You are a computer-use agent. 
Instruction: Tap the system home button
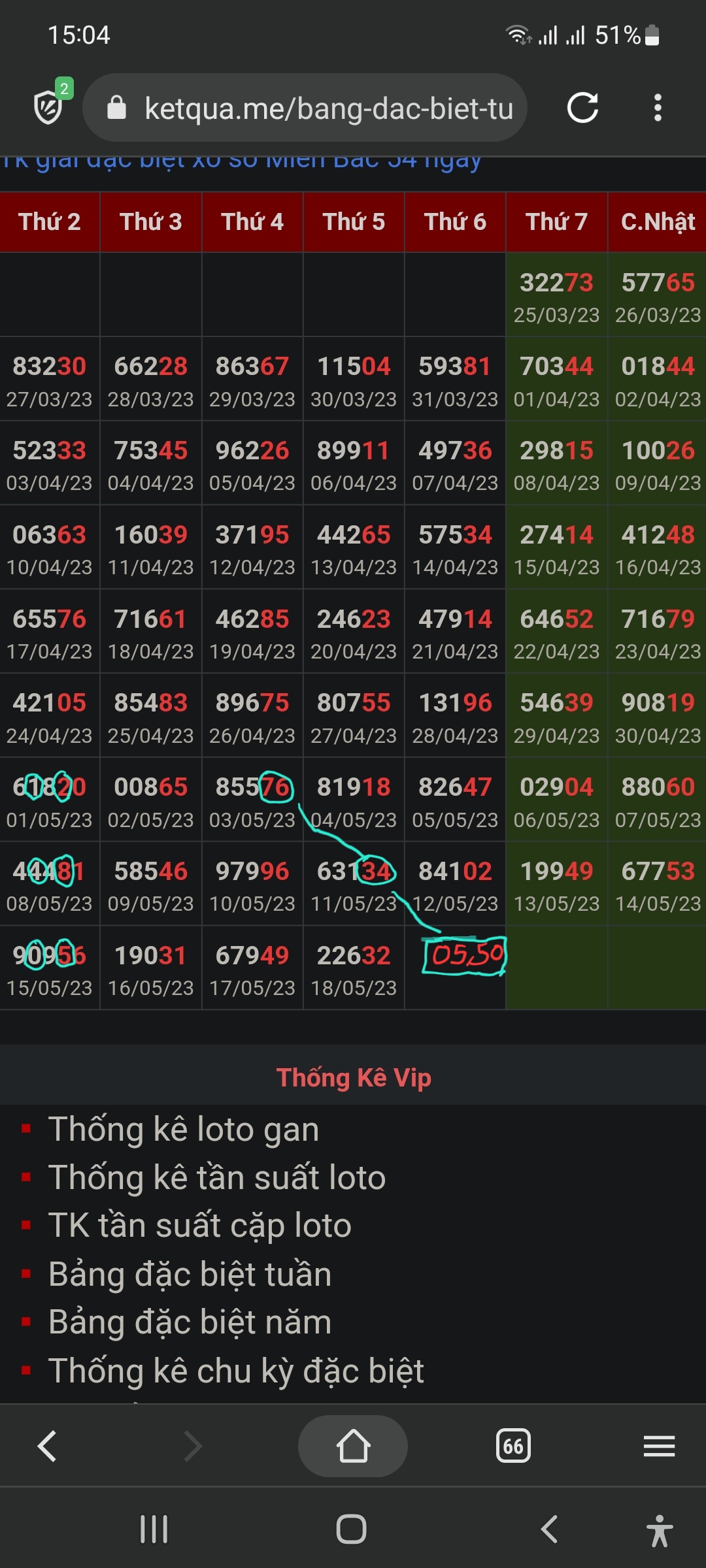(352, 1529)
